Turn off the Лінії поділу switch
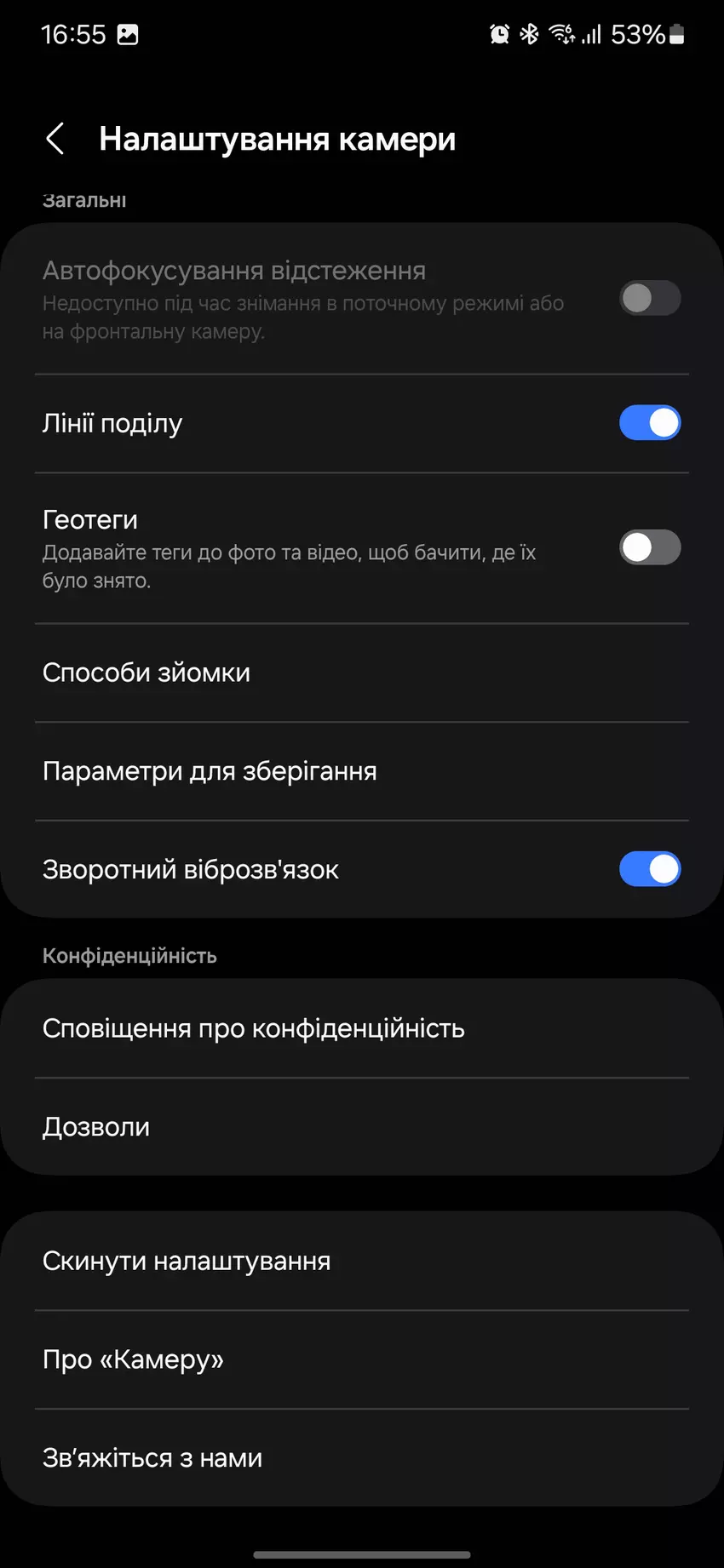Viewport: 724px width, 1568px height. pos(649,423)
